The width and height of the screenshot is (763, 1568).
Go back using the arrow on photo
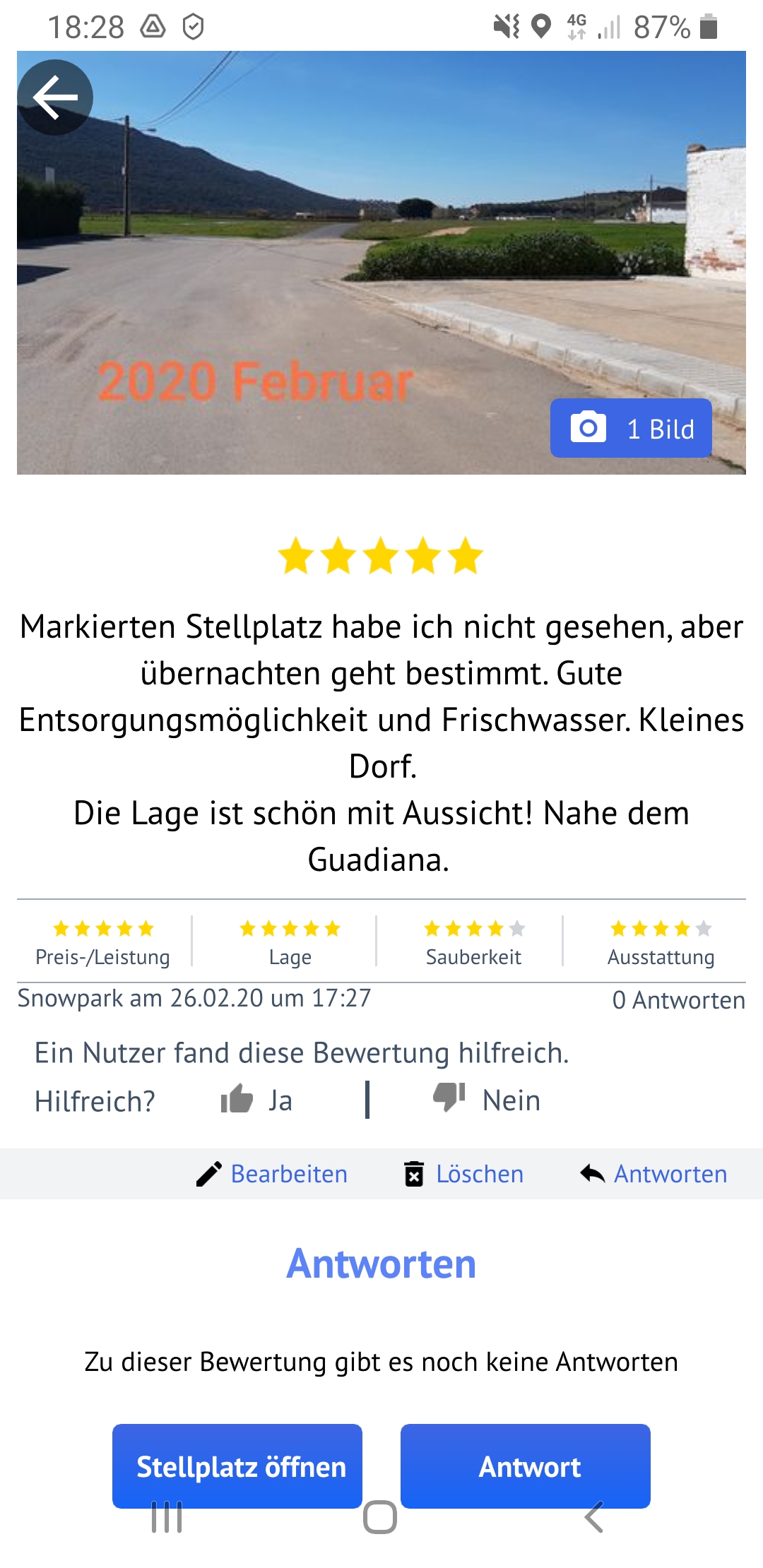[55, 97]
